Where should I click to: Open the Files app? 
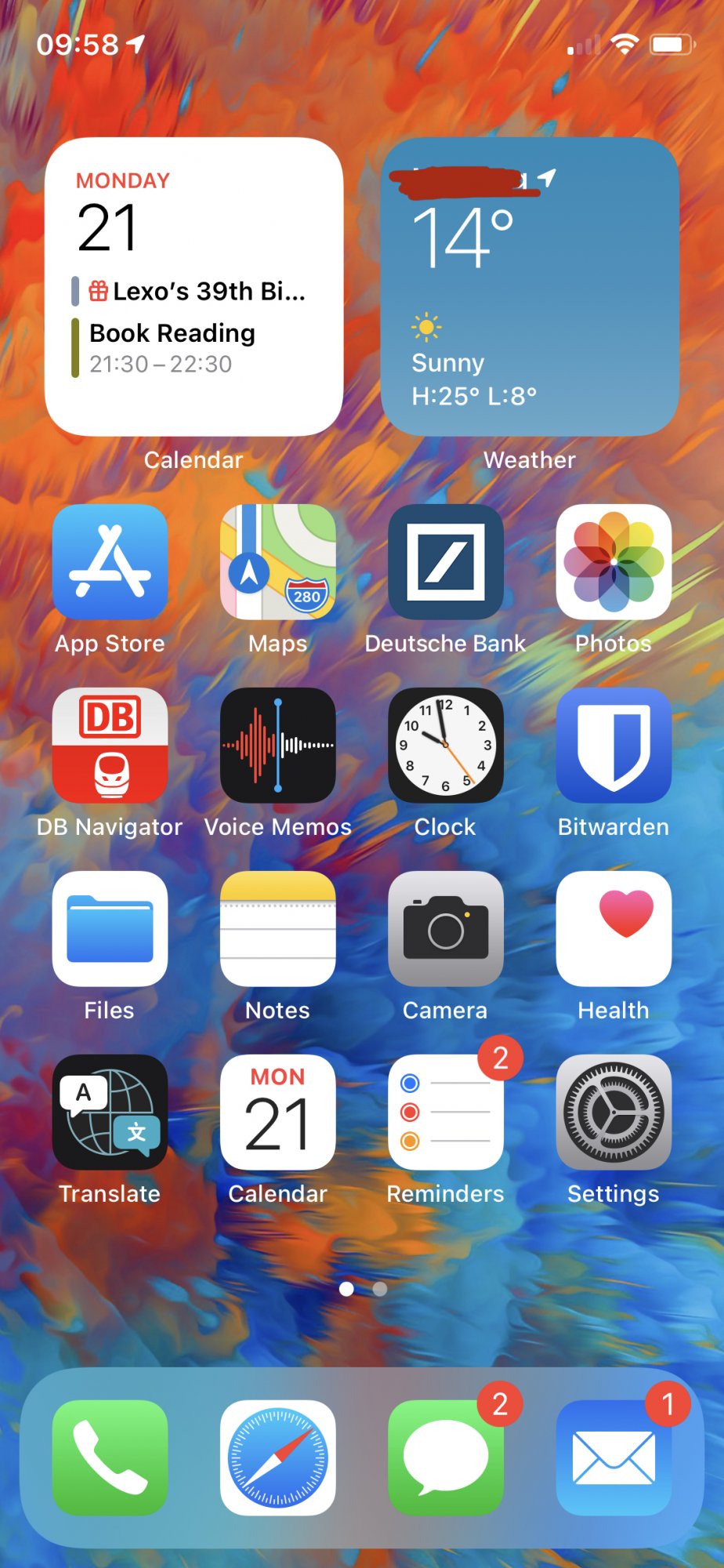click(110, 929)
